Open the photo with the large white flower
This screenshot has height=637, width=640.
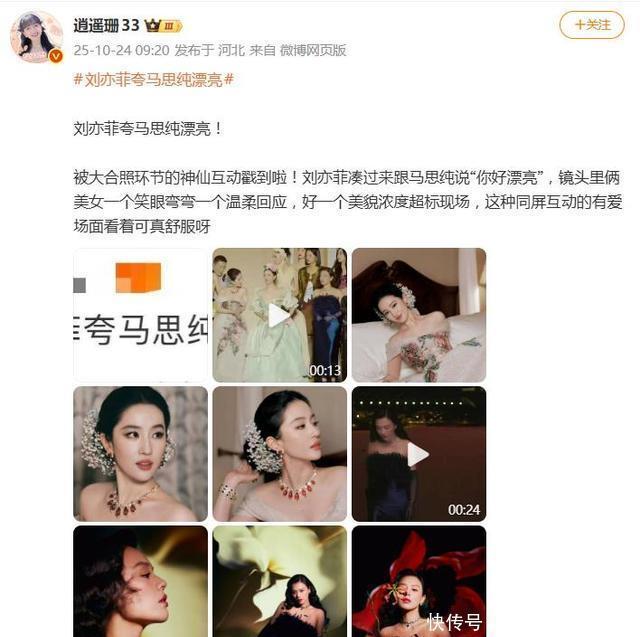[x=279, y=581]
